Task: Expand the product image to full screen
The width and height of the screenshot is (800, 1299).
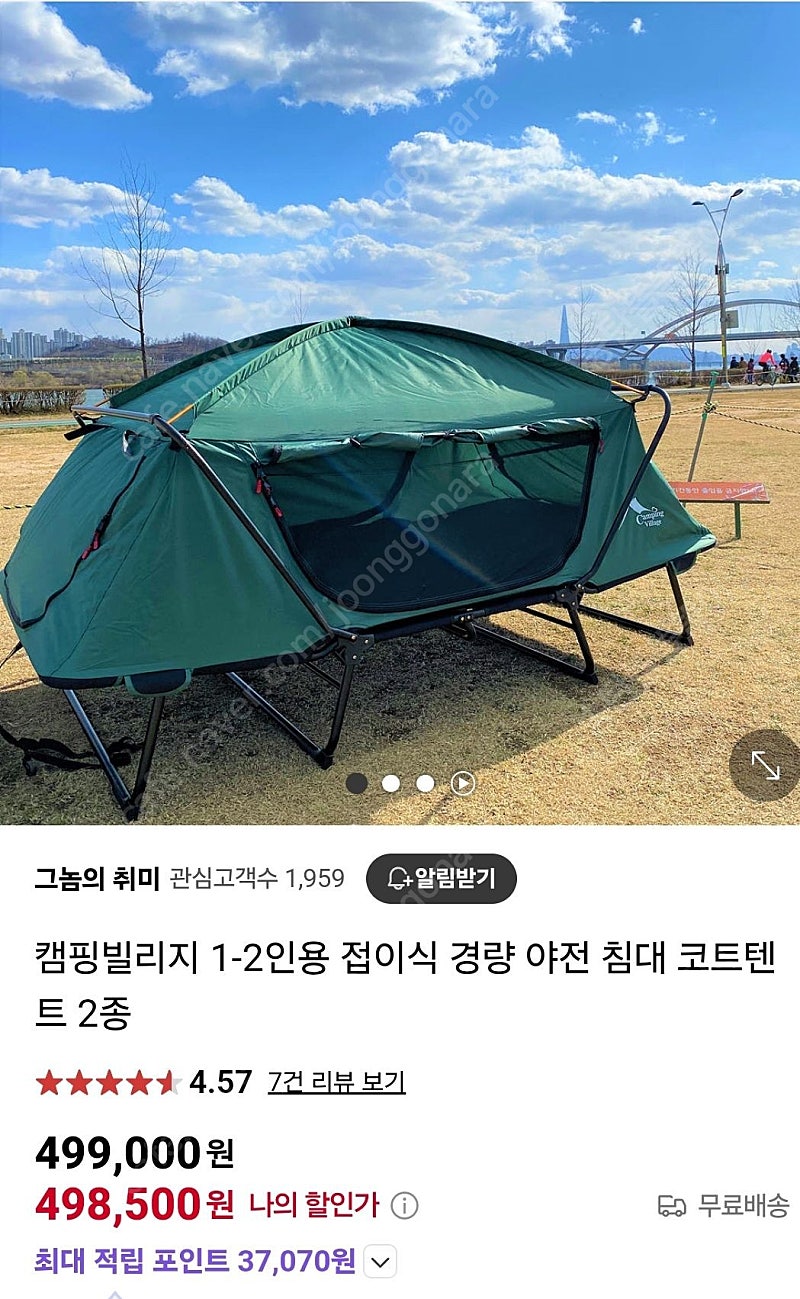Action: (765, 766)
